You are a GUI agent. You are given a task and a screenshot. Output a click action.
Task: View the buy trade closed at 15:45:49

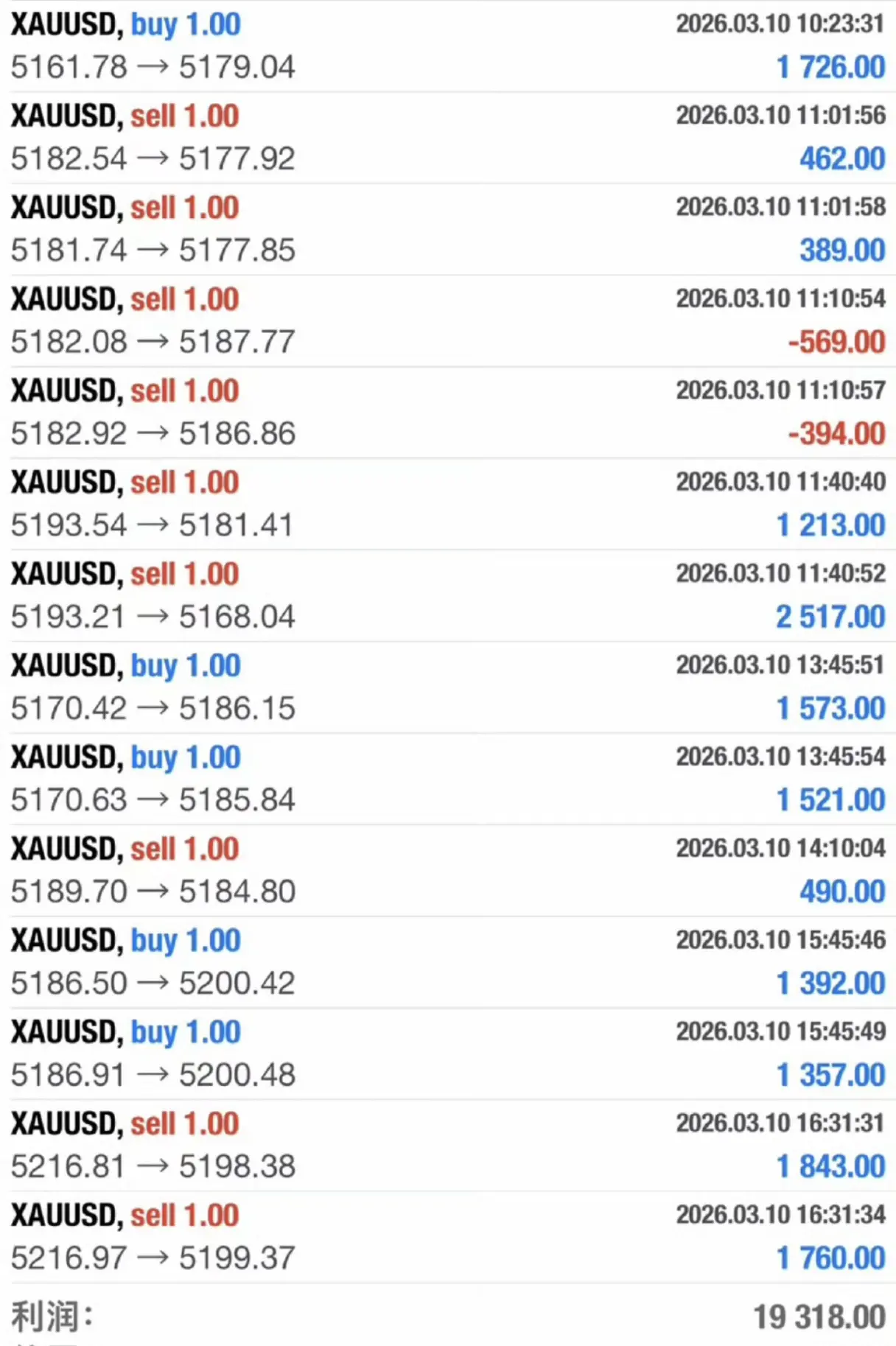pyautogui.click(x=448, y=1053)
